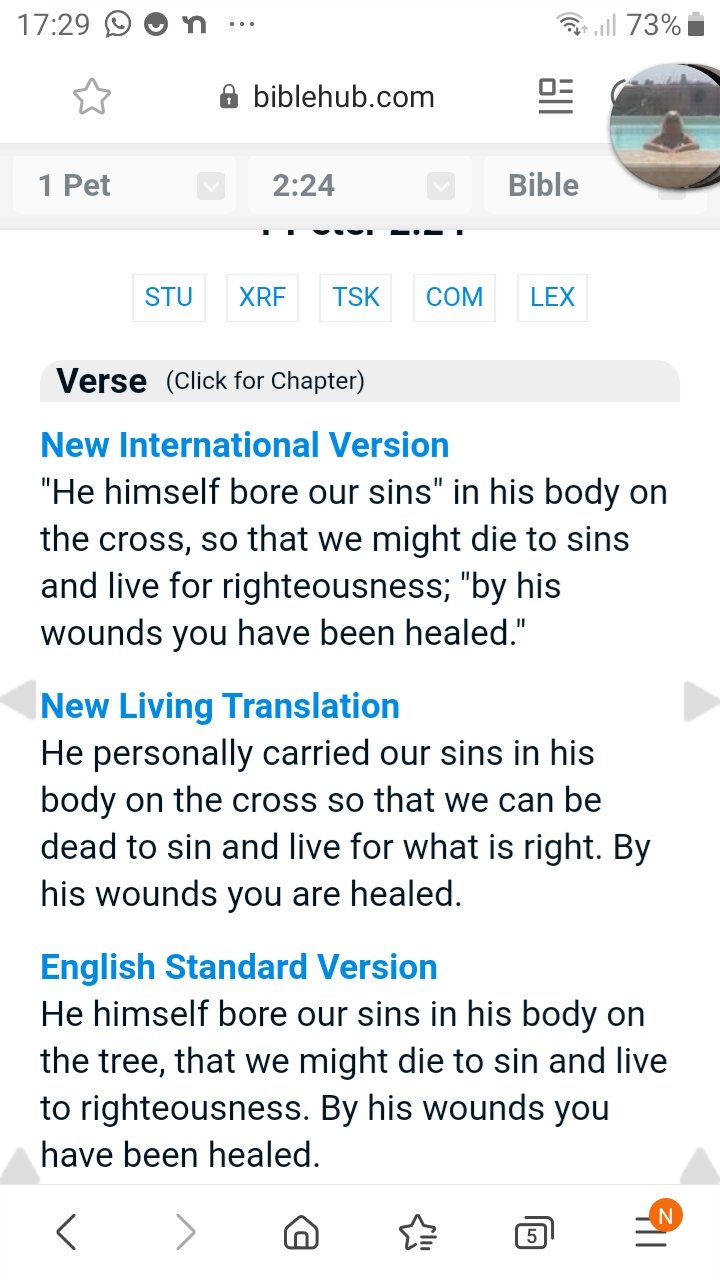Go back with browser back arrow
Viewport: 720px width, 1280px height.
(66, 1233)
